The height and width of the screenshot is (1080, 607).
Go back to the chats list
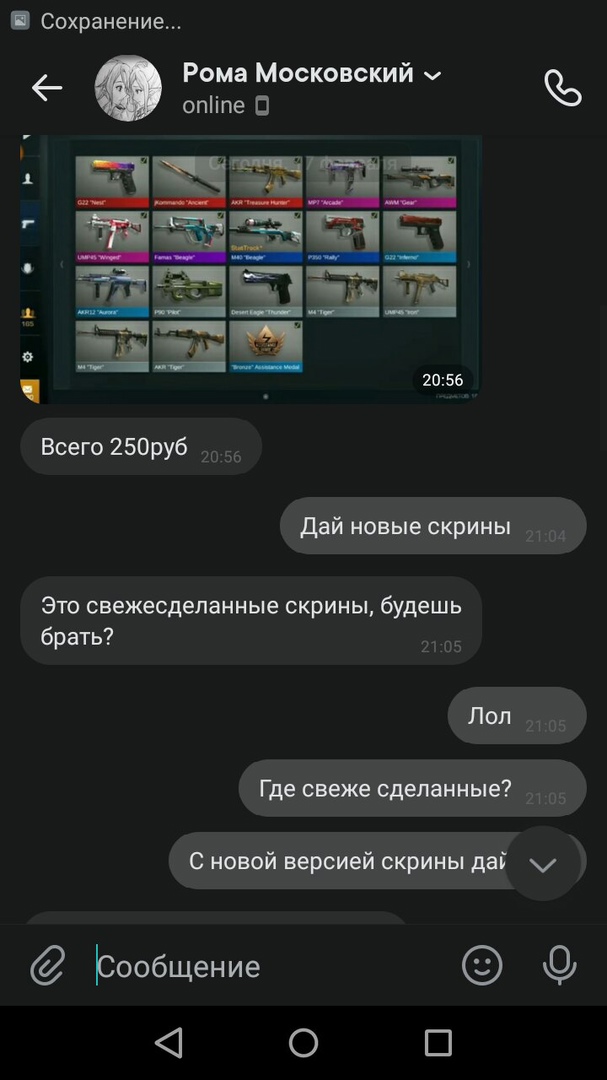46,88
